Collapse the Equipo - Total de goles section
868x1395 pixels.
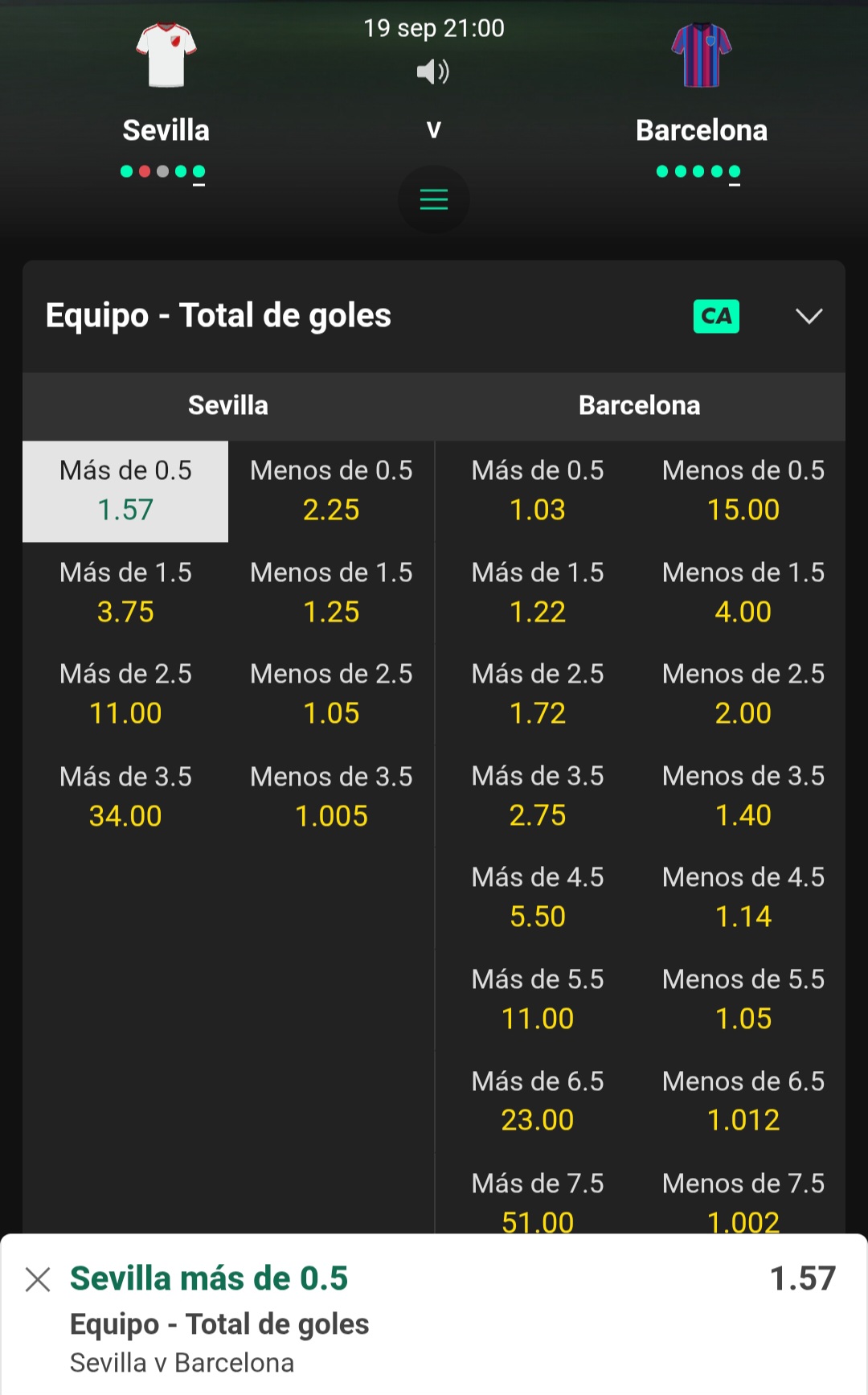809,316
